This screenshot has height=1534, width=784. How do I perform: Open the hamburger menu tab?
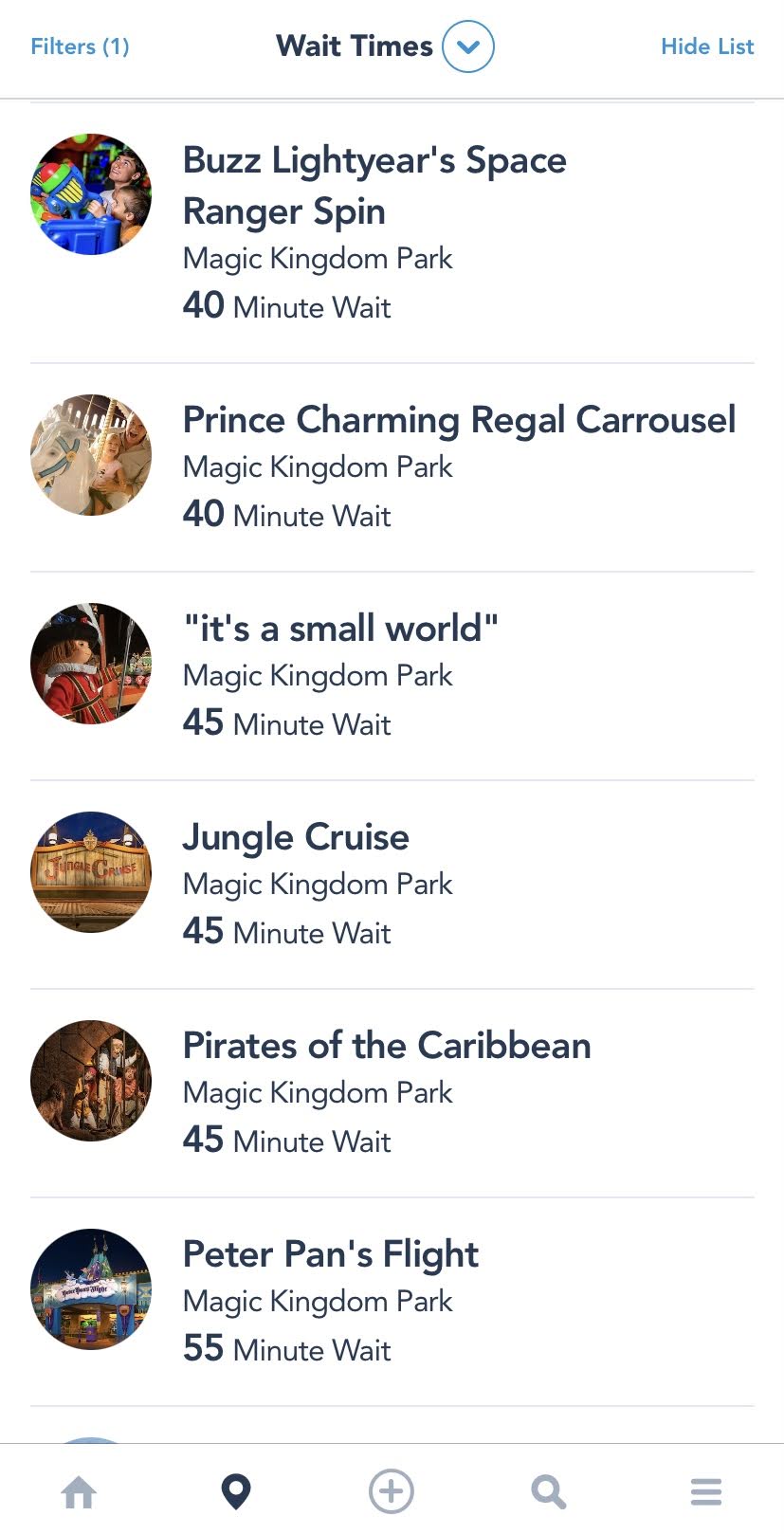[x=705, y=1491]
